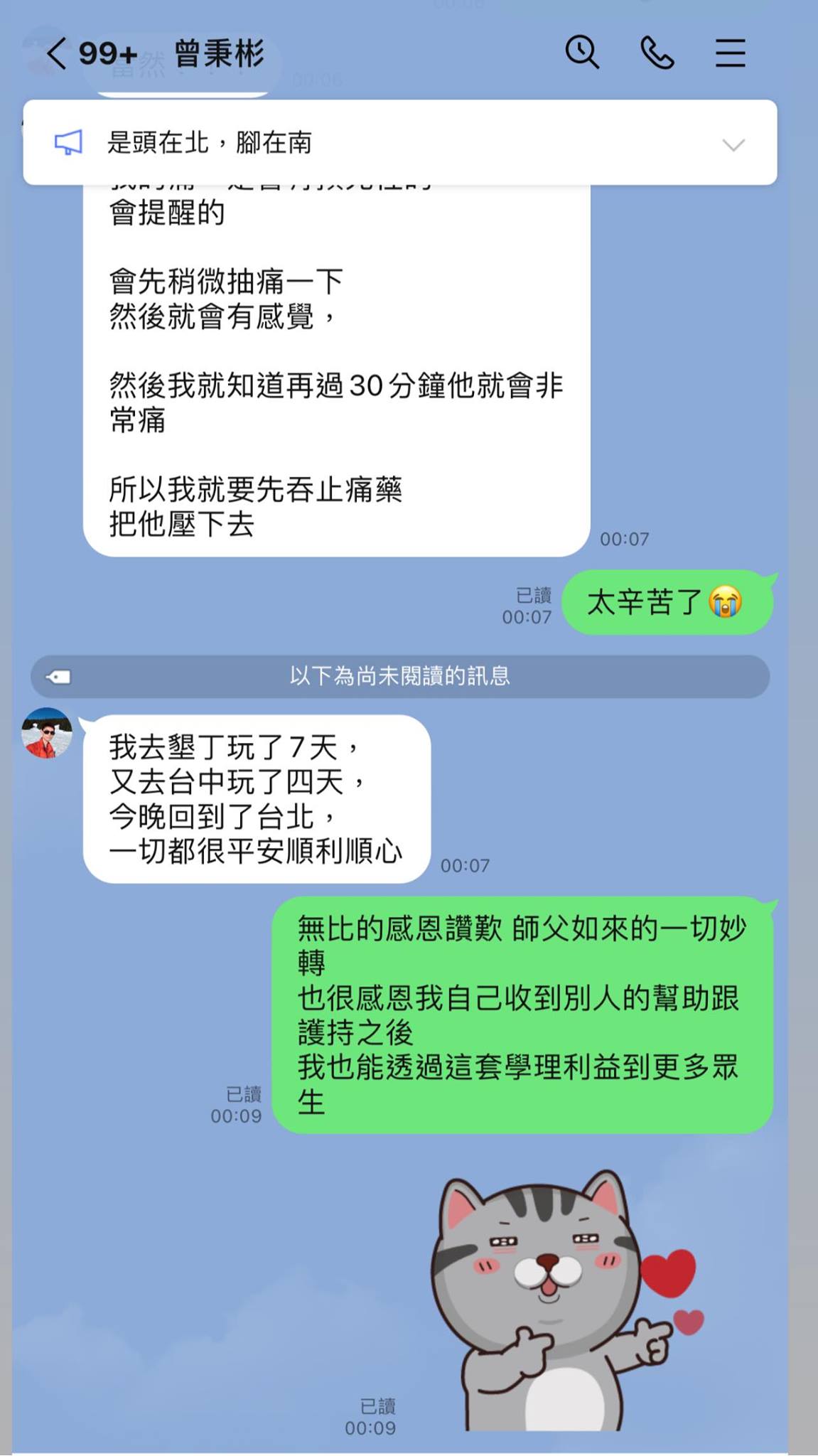Expand the pinned announcements chevron
This screenshot has width=818, height=1456.
point(733,144)
